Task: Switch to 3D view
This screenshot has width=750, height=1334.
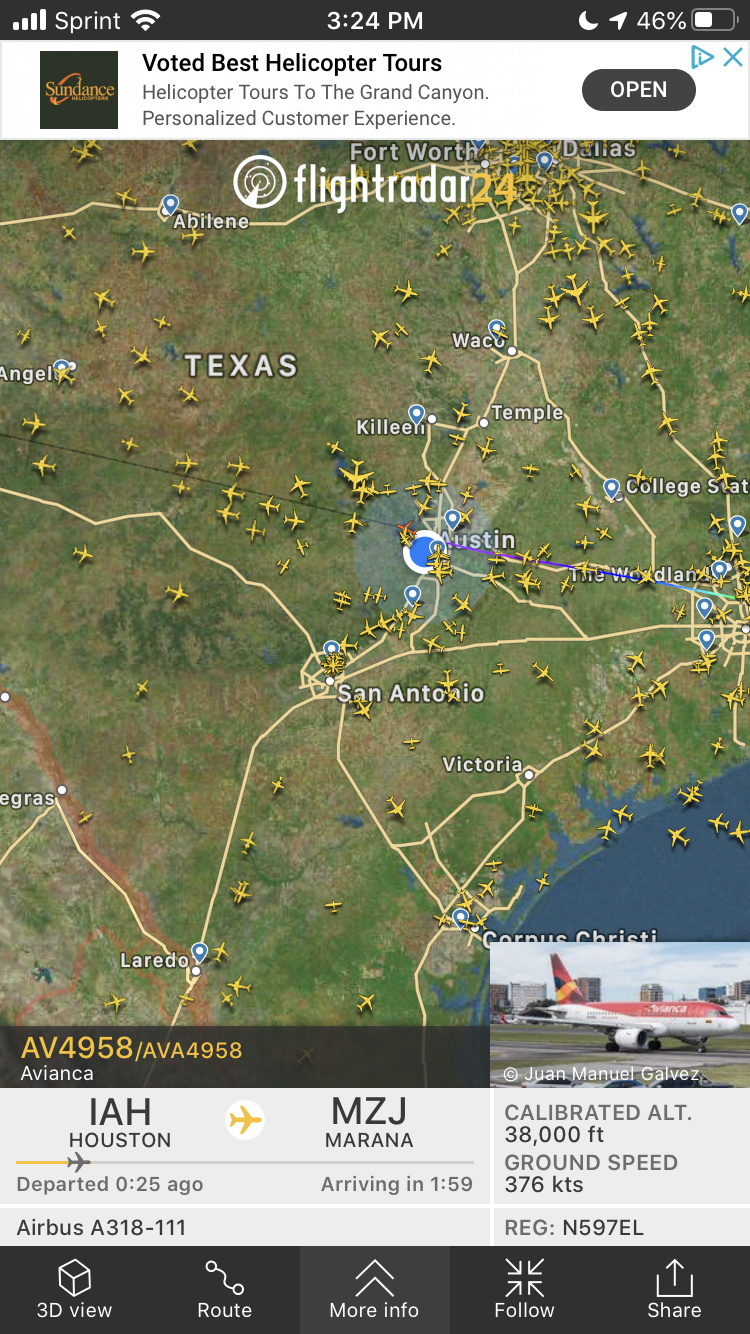Action: 75,1289
